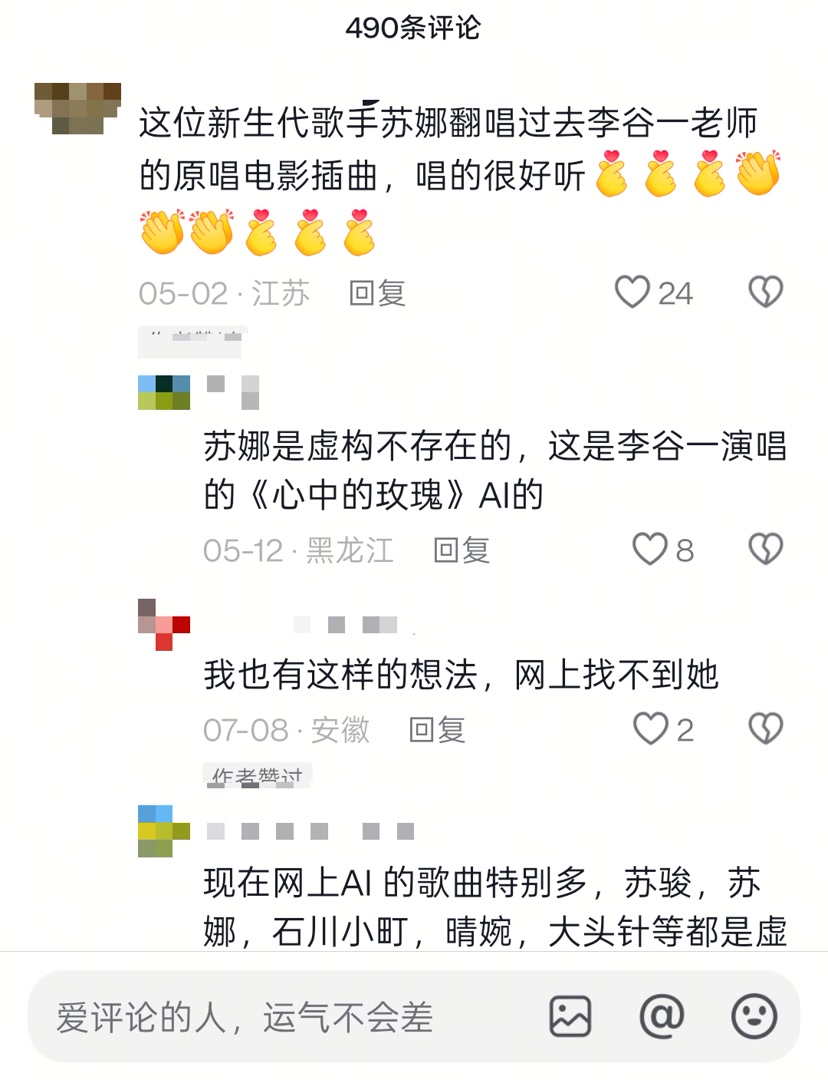Like the 安徽 reply from 07-08
Viewport: 828px width, 1080px height.
(650, 728)
